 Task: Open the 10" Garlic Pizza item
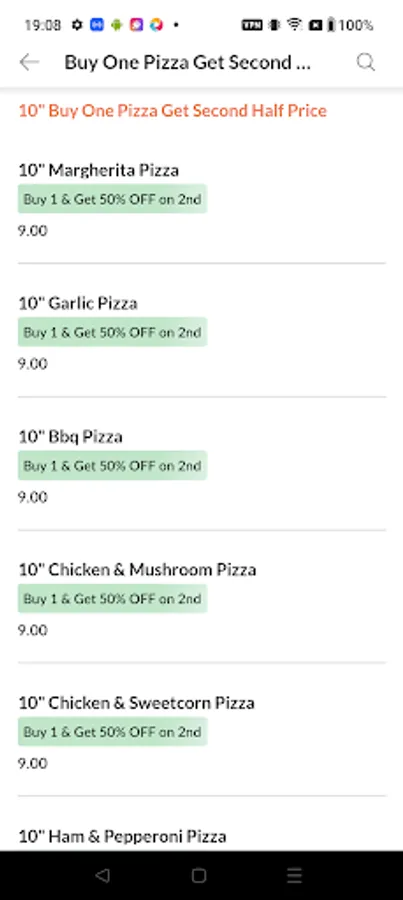(x=202, y=332)
